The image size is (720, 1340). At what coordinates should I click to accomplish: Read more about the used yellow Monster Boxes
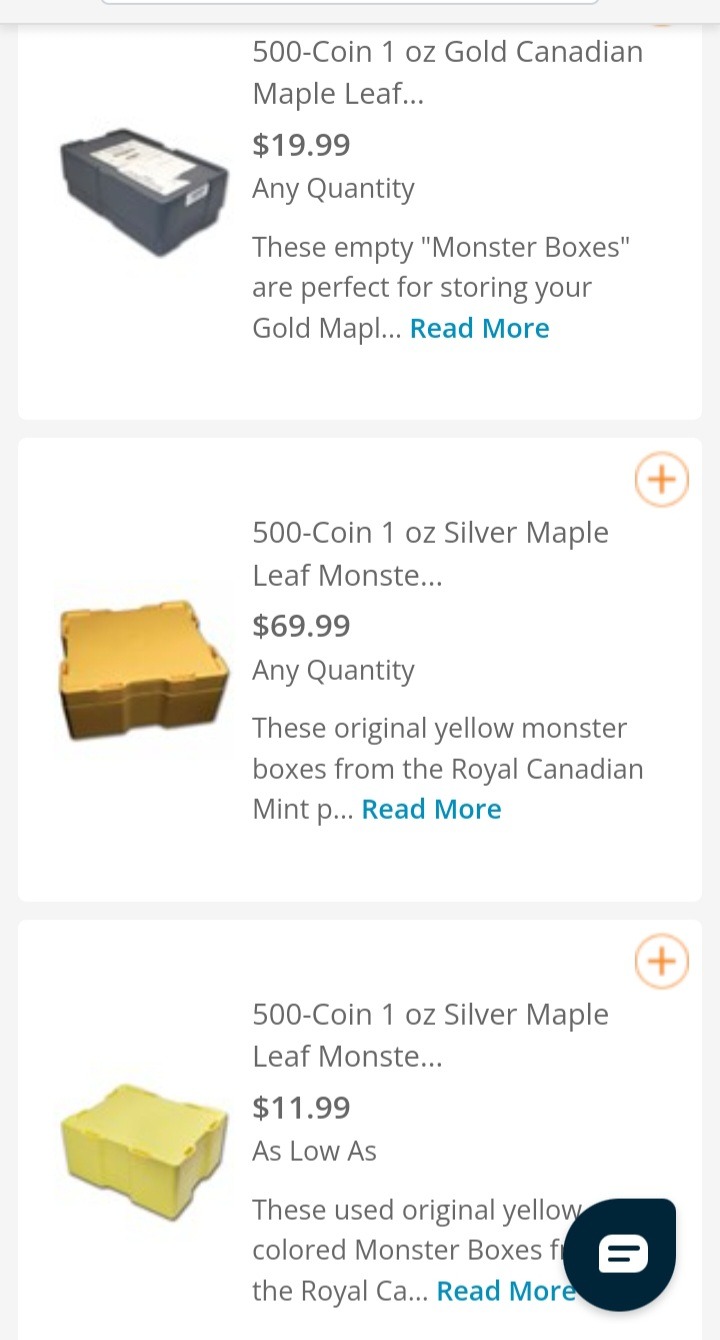500,1291
